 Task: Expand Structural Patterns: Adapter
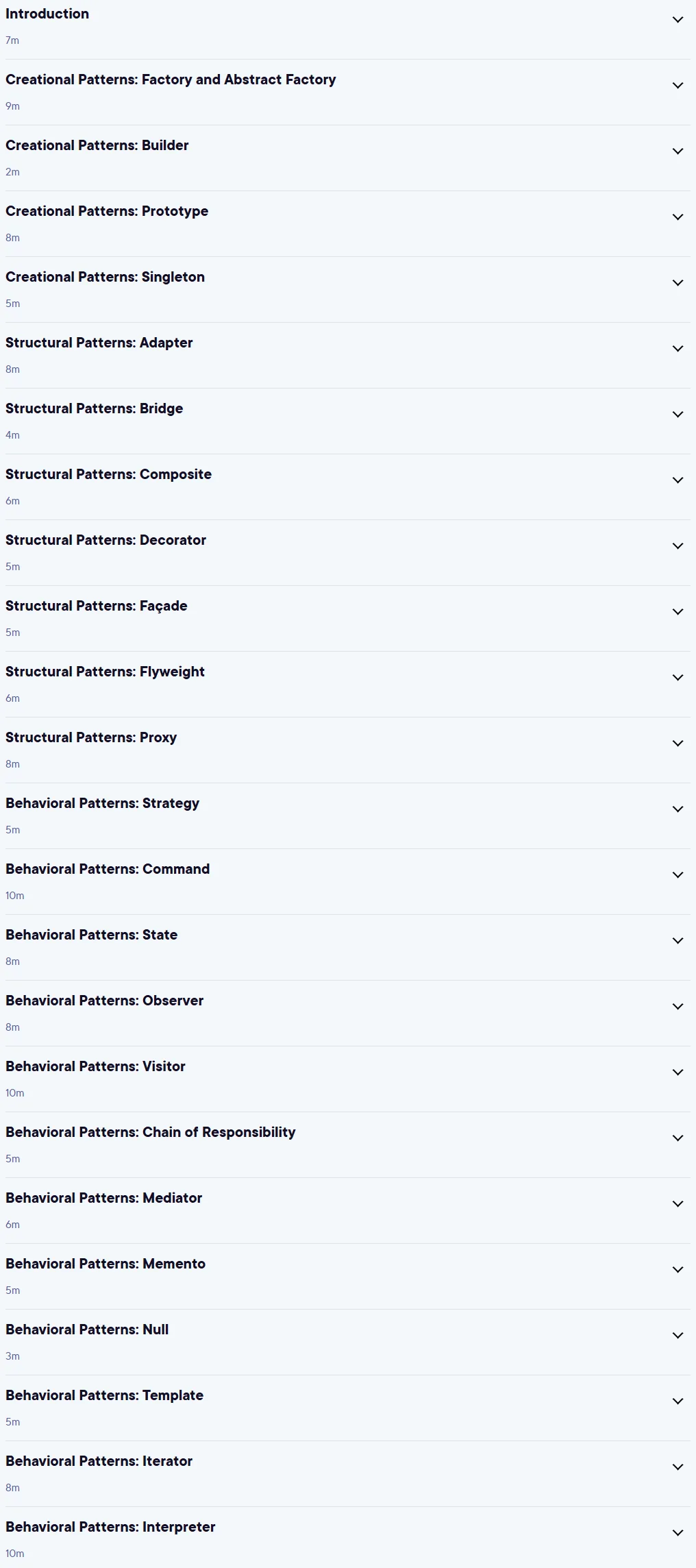click(347, 356)
